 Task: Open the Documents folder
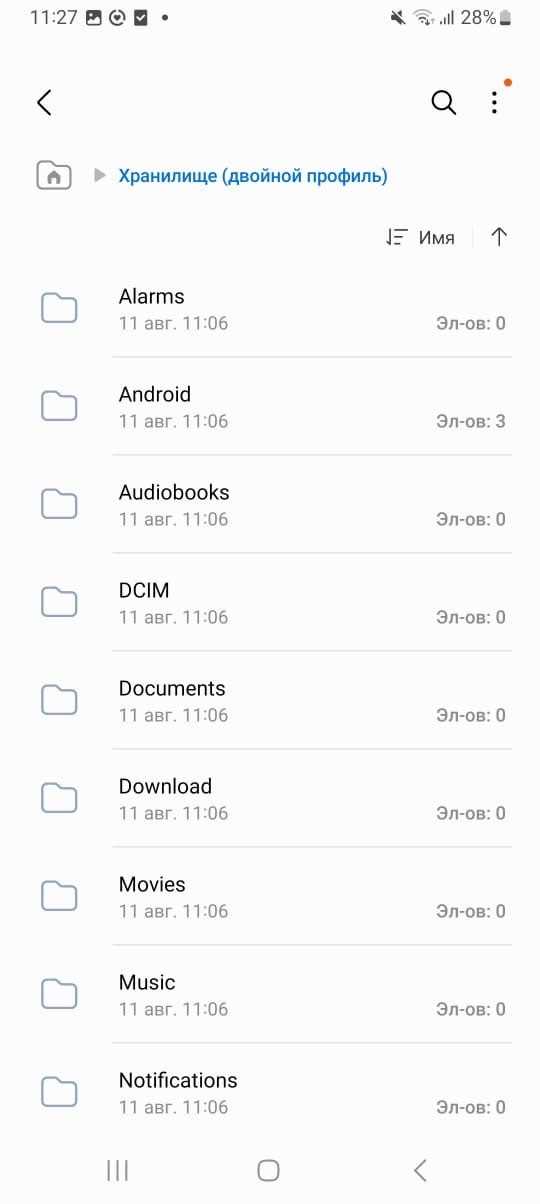270,701
